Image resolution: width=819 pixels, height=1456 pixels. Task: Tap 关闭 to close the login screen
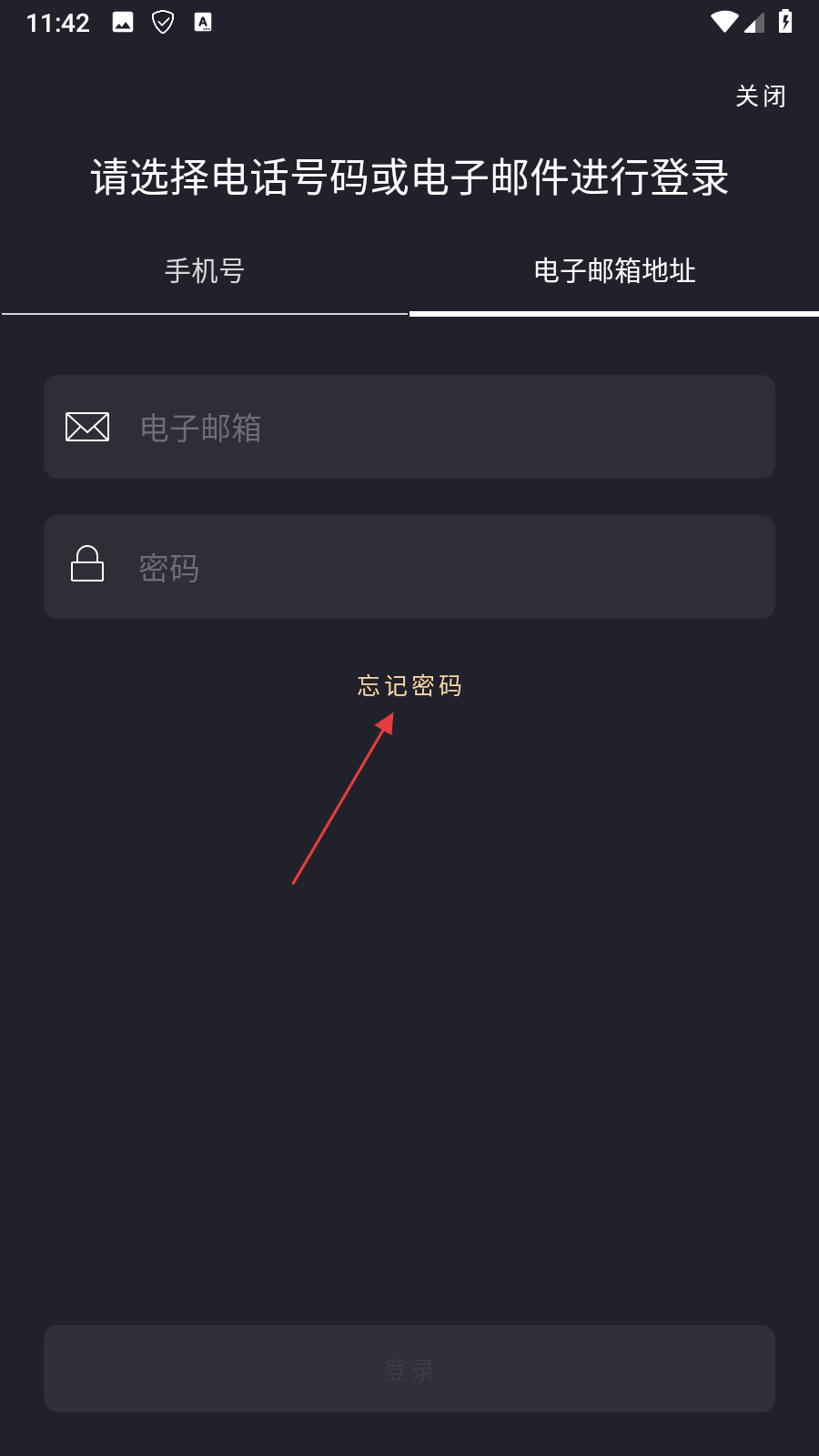tap(760, 96)
